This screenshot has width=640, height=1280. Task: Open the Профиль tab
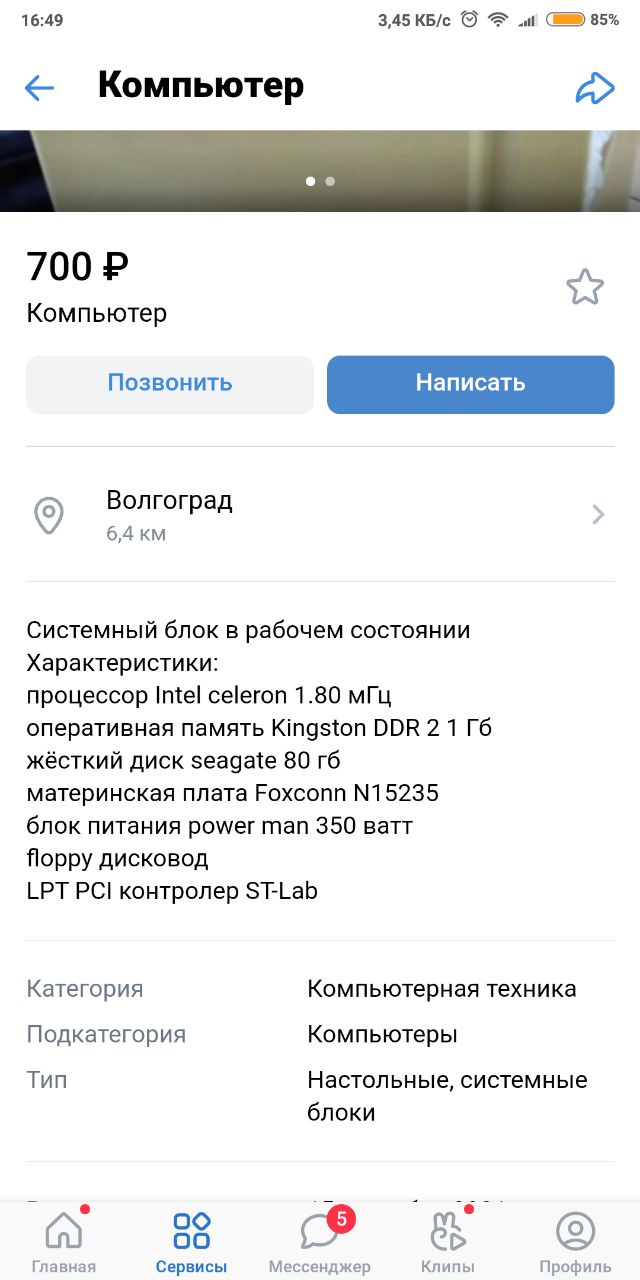point(575,1242)
